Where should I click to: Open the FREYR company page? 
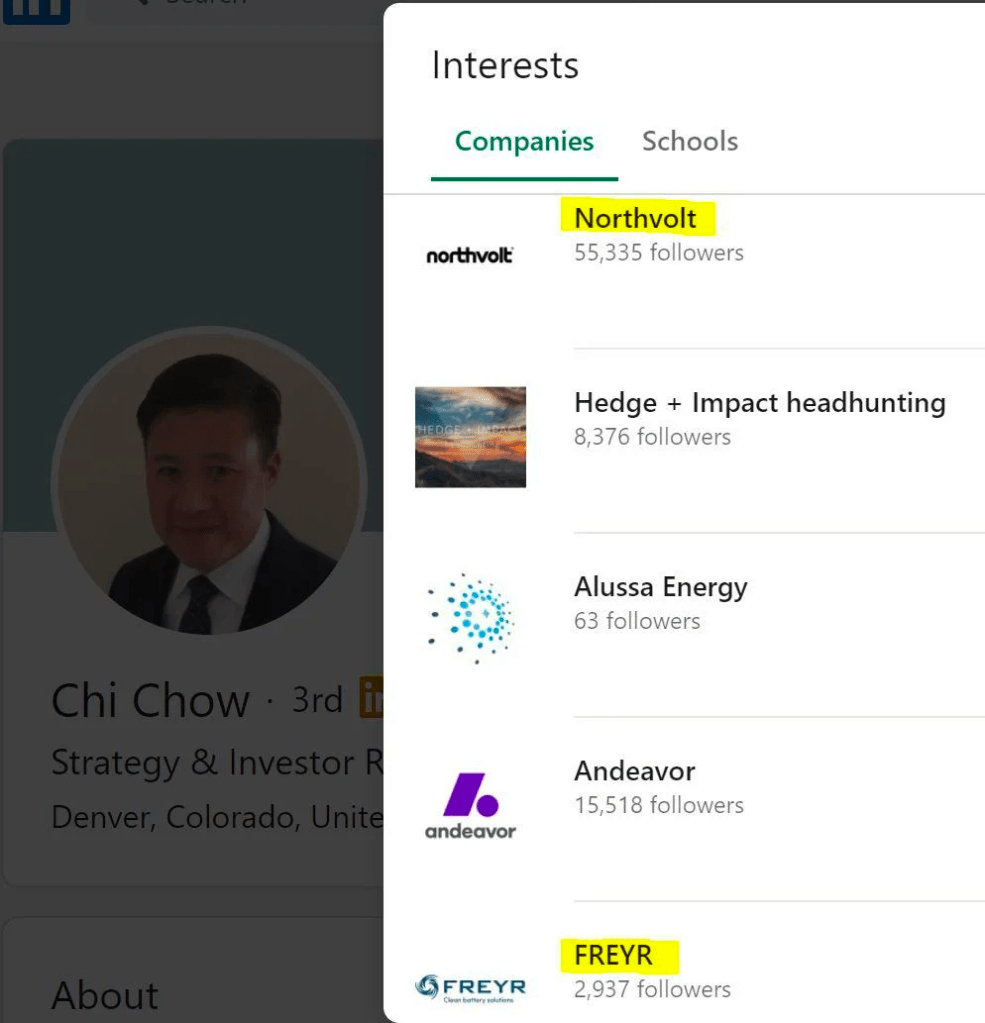[x=613, y=955]
